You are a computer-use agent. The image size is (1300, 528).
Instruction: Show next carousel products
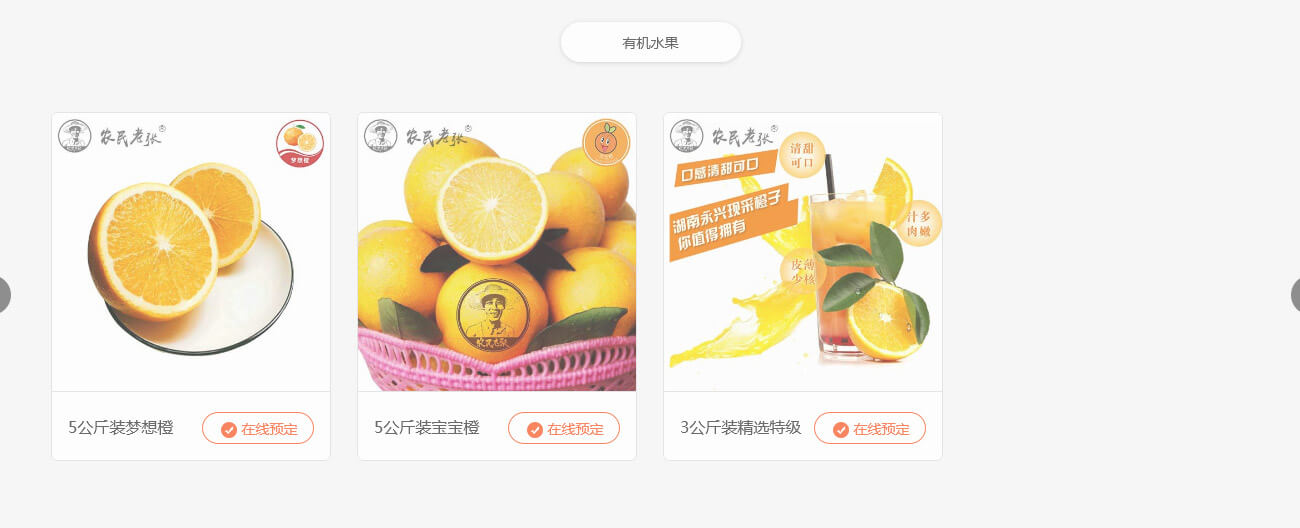1295,295
